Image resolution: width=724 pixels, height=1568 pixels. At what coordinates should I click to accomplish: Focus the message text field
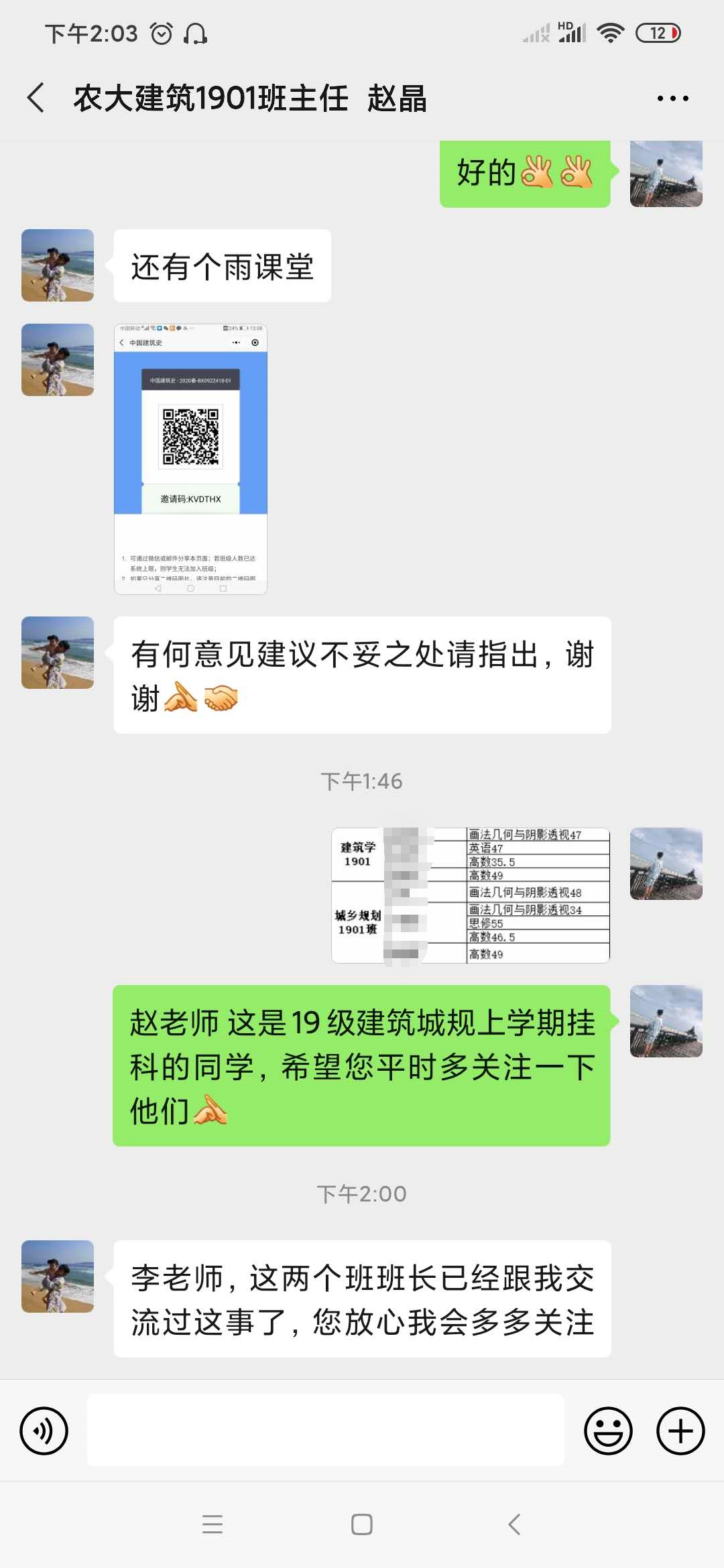326,1431
